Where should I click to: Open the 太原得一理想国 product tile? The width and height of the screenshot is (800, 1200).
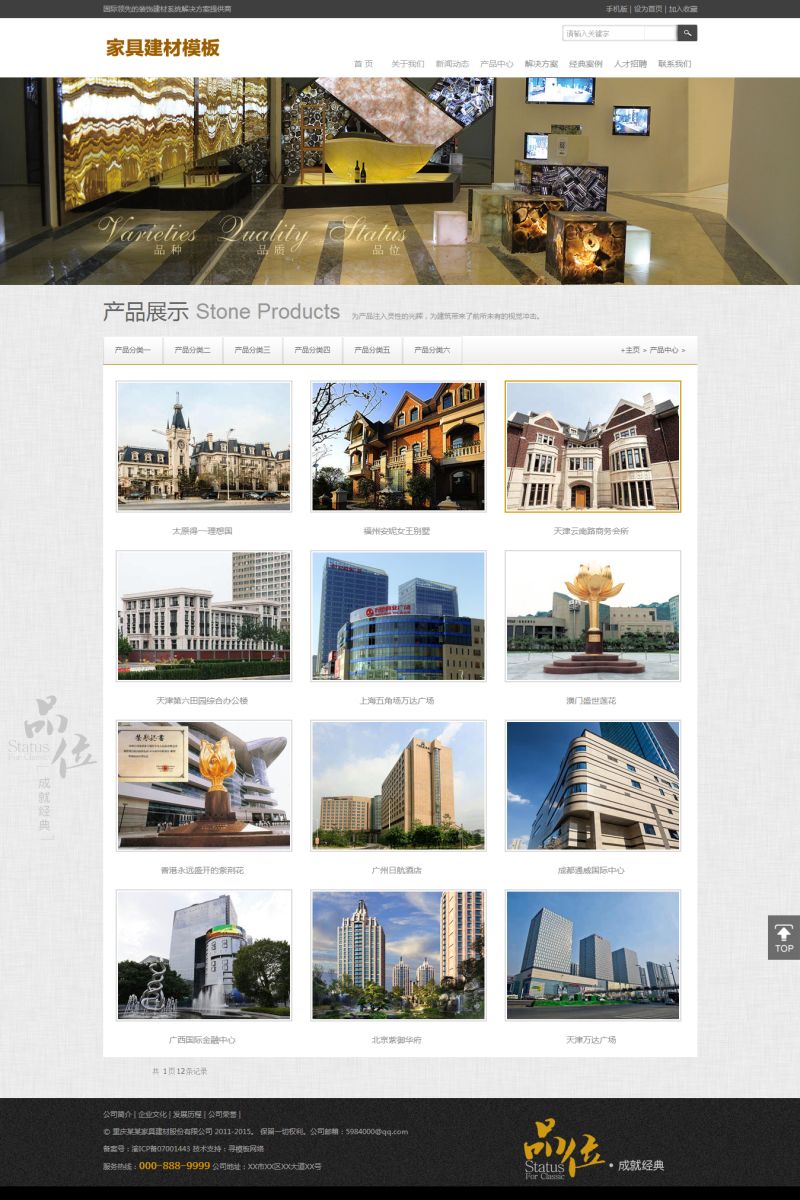coord(204,446)
